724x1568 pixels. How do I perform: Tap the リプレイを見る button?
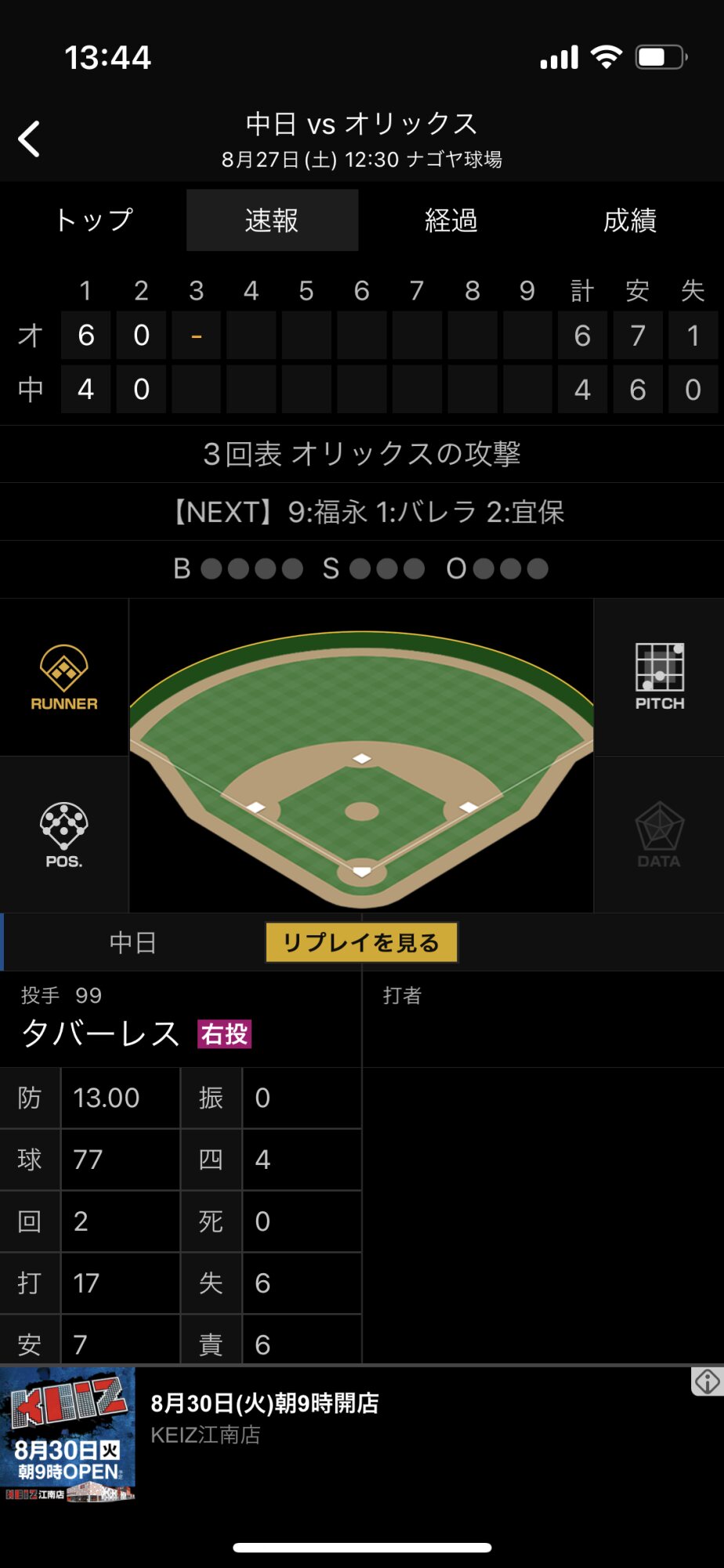click(361, 942)
